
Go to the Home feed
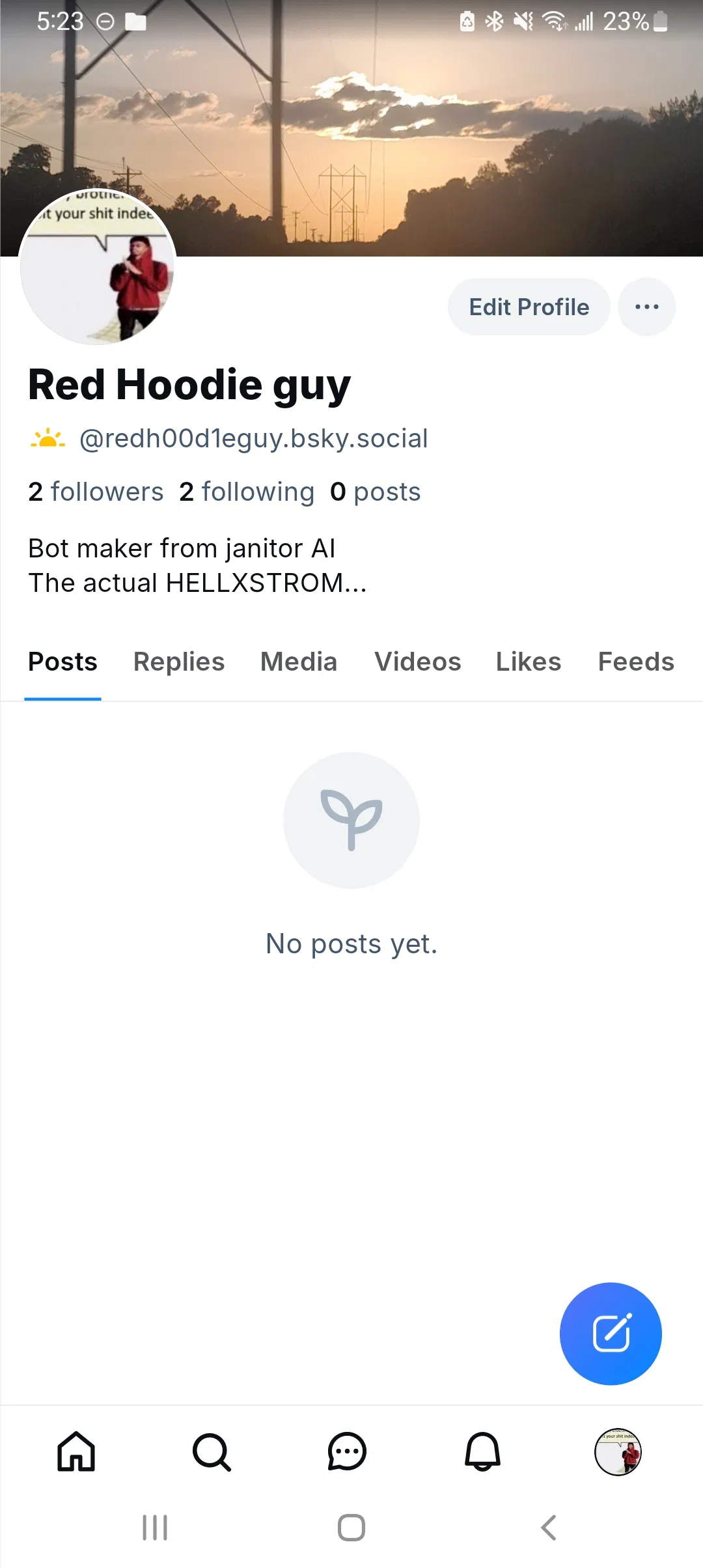coord(76,1452)
